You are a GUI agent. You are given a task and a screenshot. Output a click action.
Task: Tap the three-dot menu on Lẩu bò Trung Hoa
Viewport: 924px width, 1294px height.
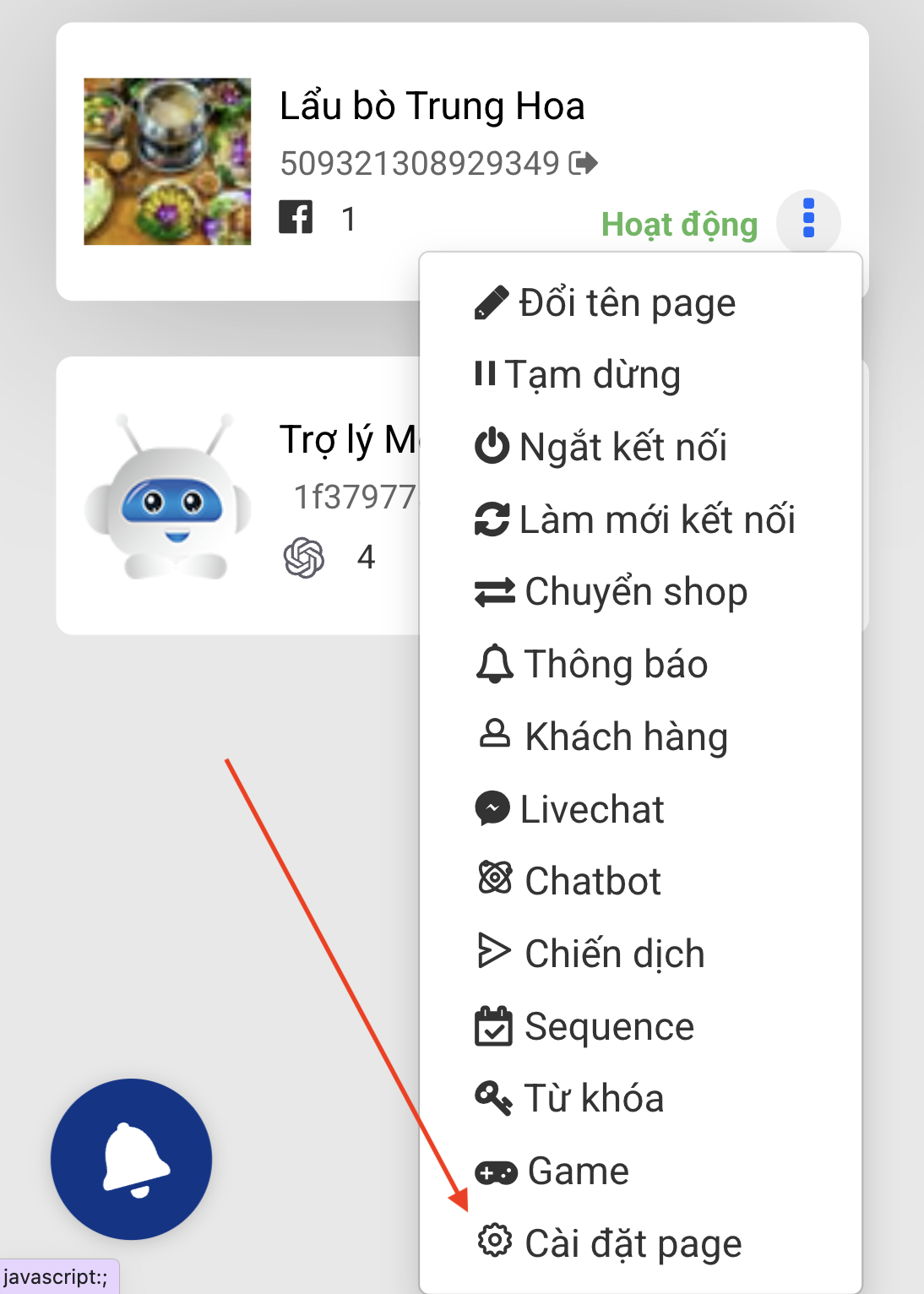coord(808,219)
